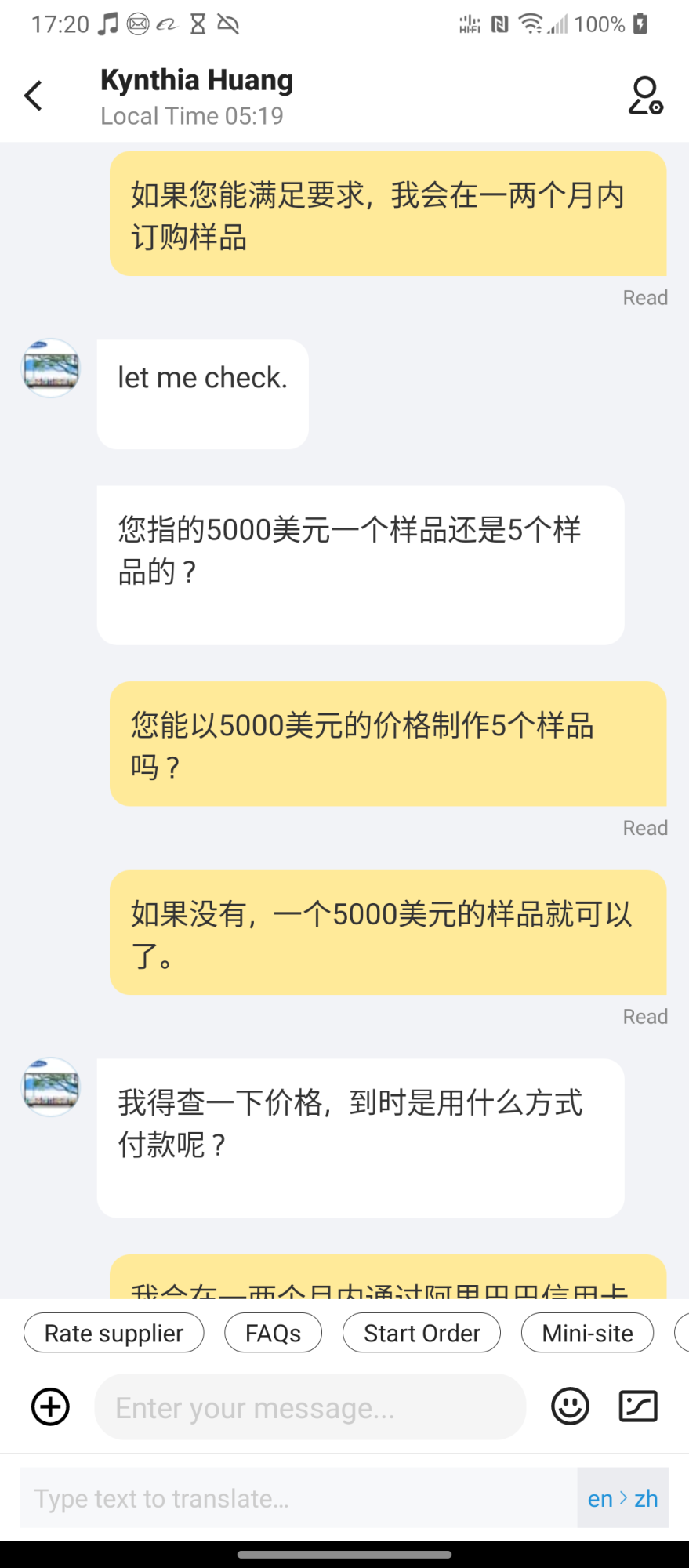Screen dimensions: 689x1568
Task: Open the image picker icon
Action: (x=638, y=1406)
